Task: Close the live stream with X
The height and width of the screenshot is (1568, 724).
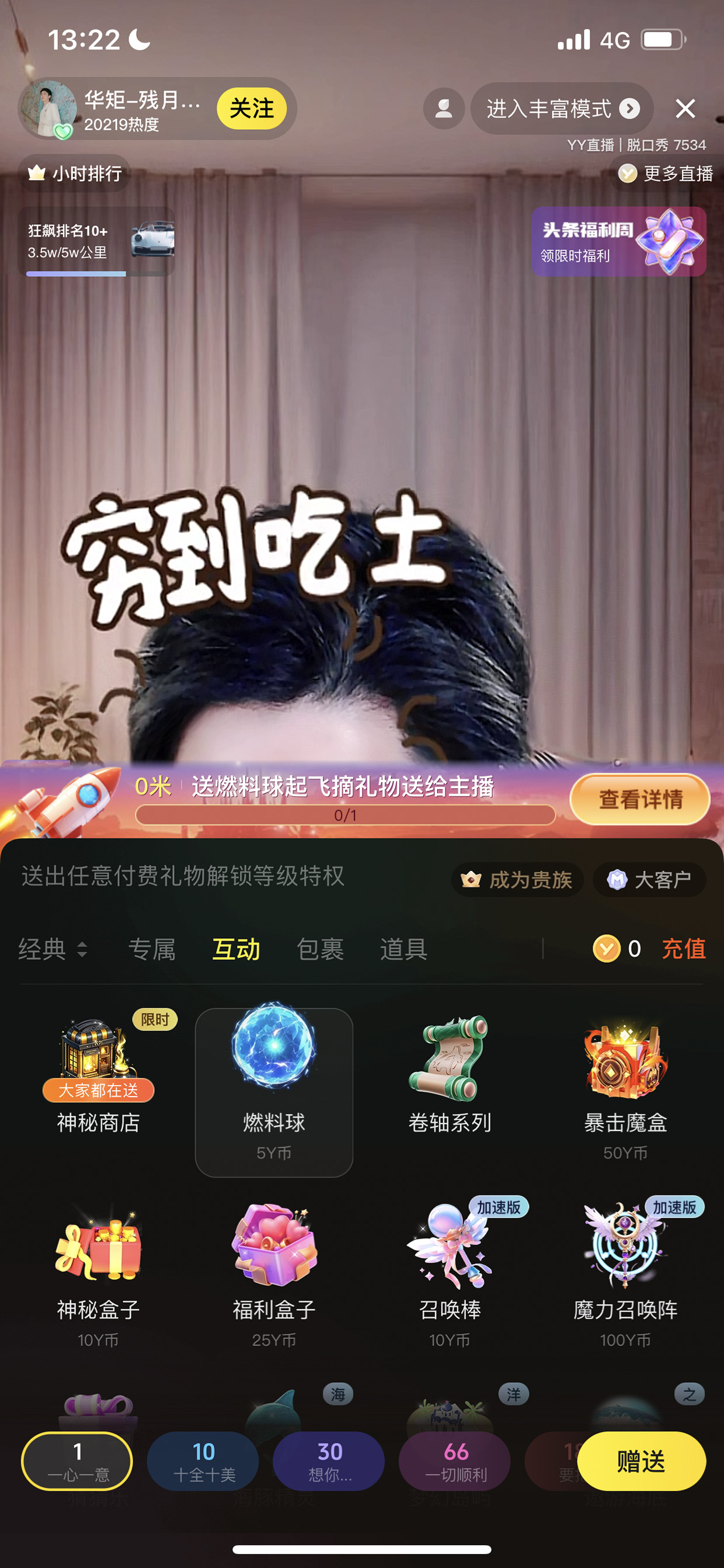Action: coord(685,109)
